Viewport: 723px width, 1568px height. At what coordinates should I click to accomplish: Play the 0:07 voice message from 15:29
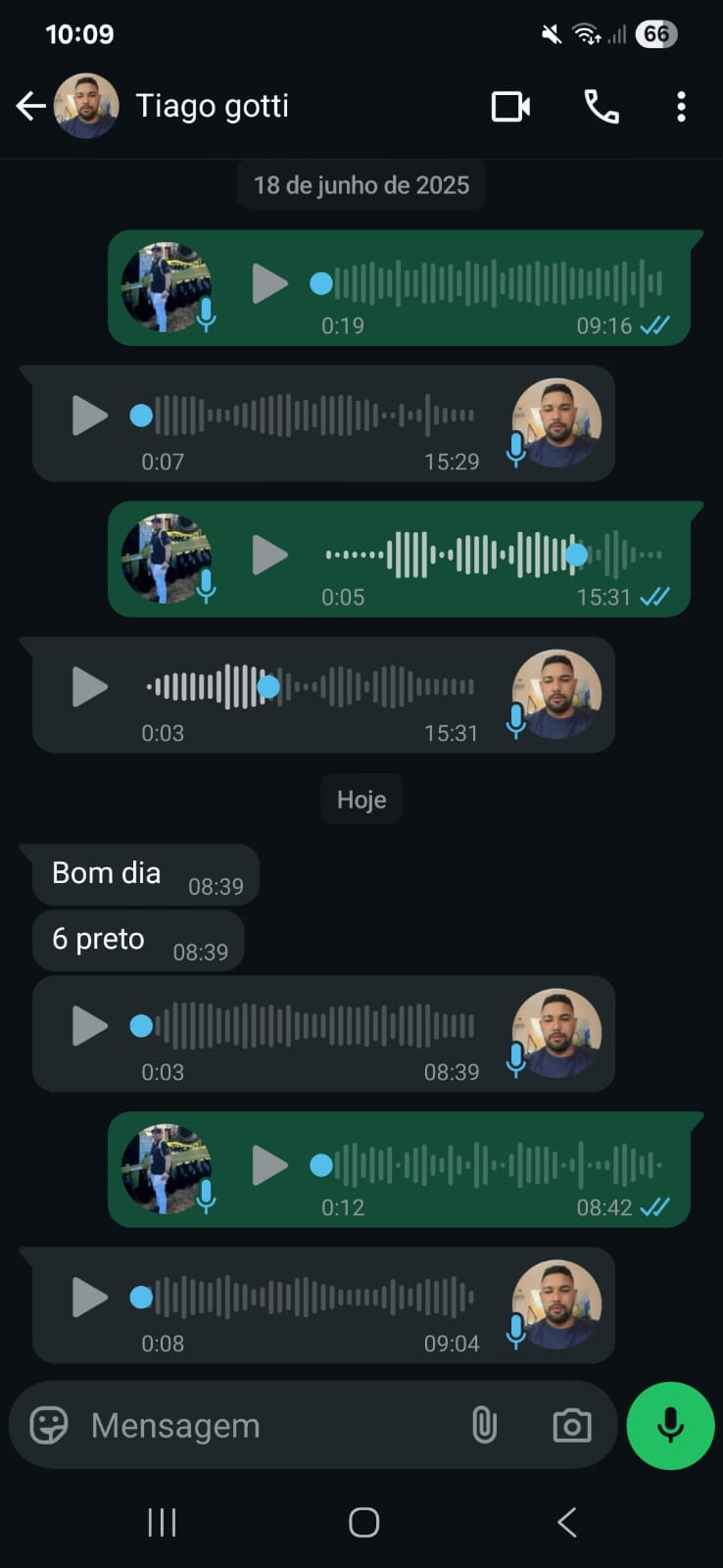(90, 416)
